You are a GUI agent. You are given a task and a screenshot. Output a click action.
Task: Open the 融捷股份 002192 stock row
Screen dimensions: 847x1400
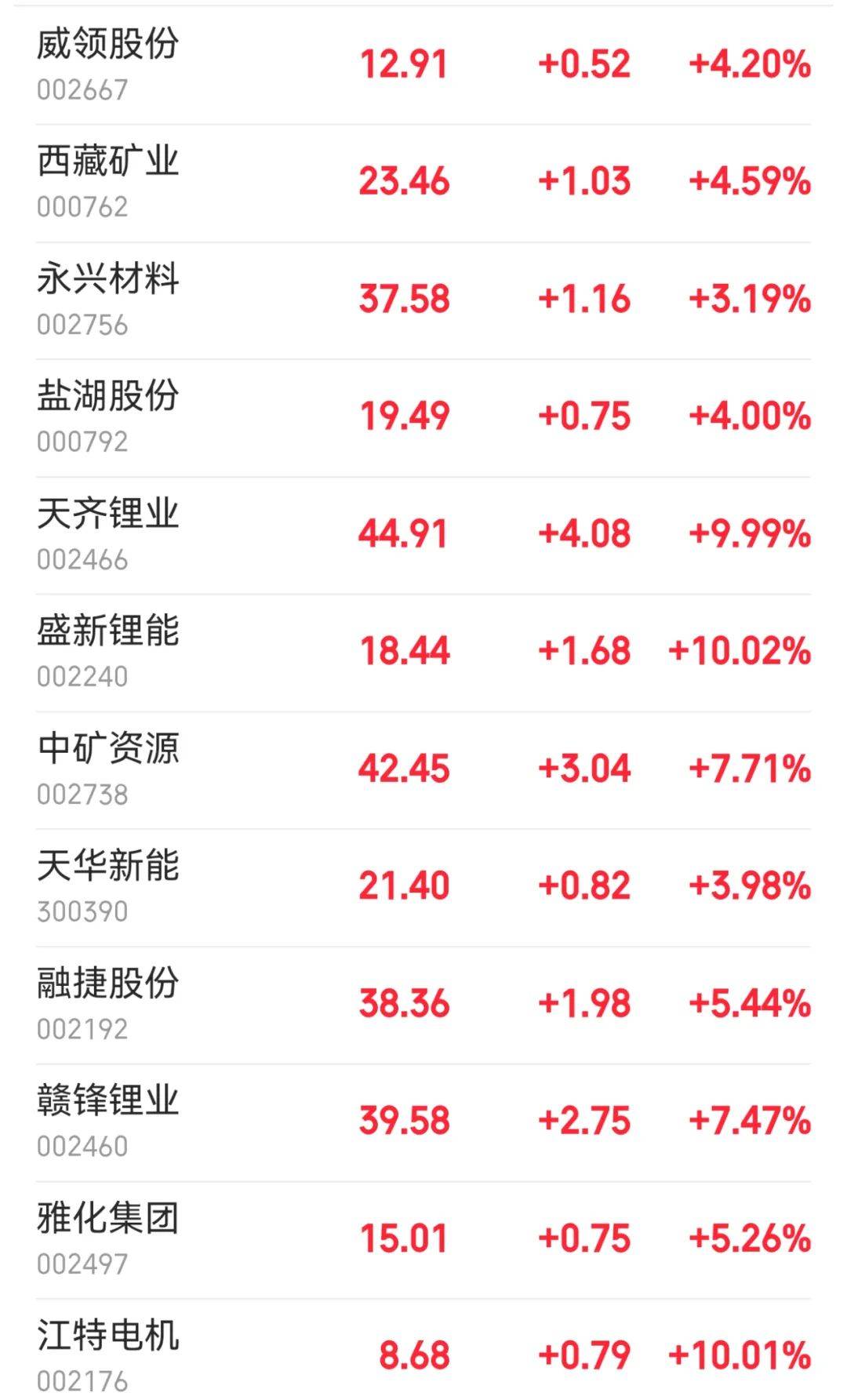click(423, 1005)
